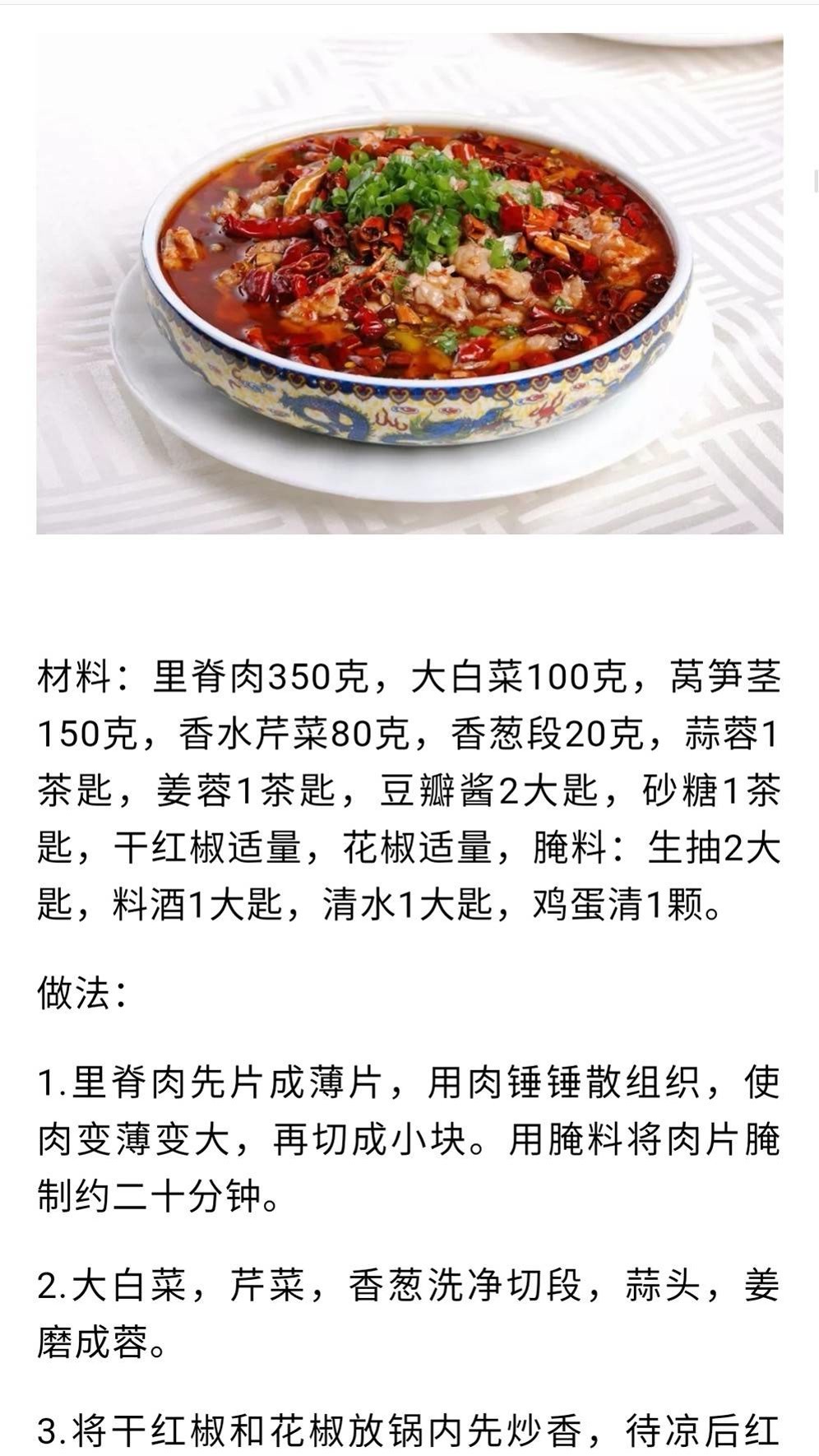Image resolution: width=819 pixels, height=1456 pixels.
Task: Open the spicy pork dish photo
Action: tap(409, 284)
